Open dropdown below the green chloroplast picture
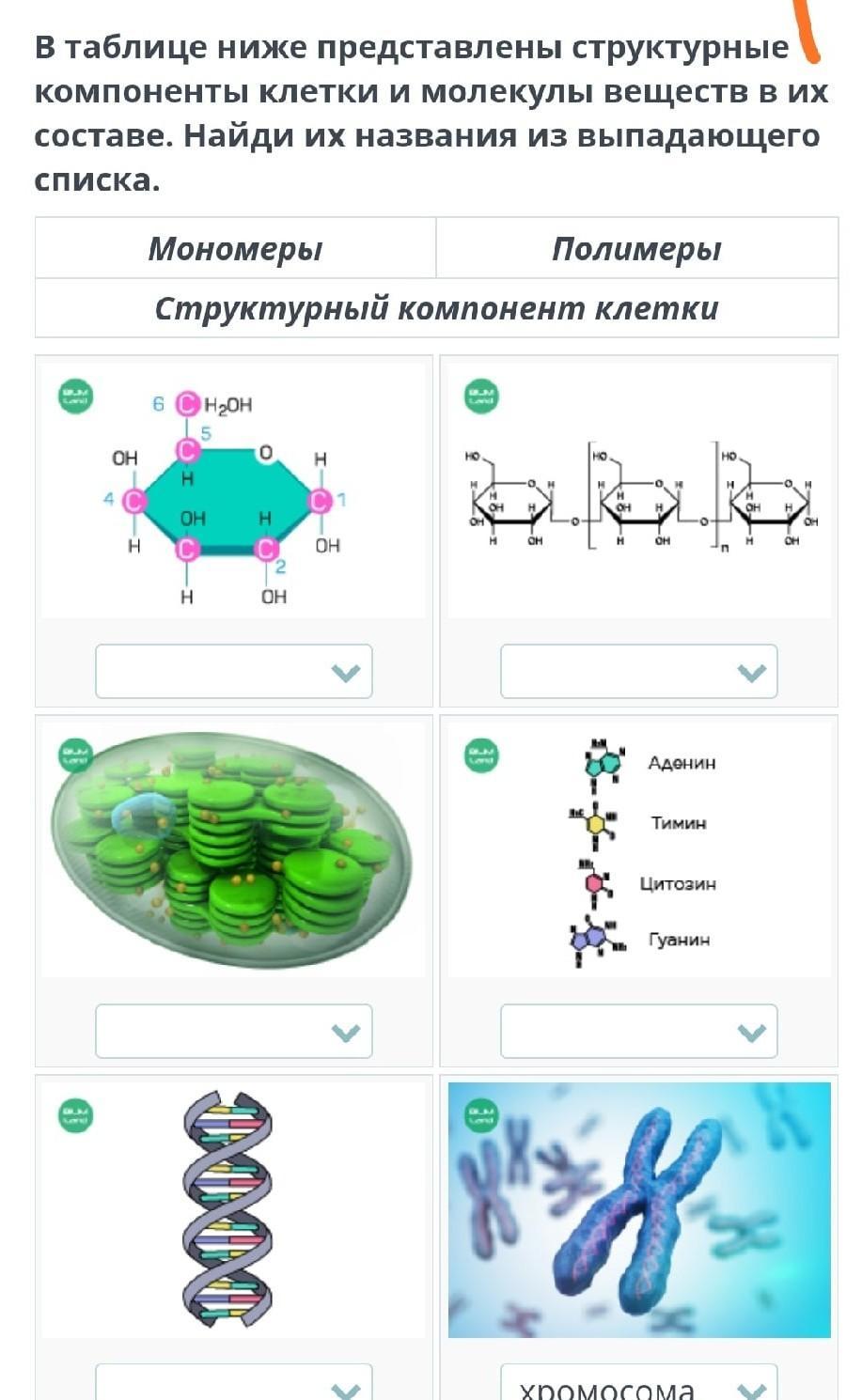Image resolution: width=862 pixels, height=1400 pixels. point(234,1031)
